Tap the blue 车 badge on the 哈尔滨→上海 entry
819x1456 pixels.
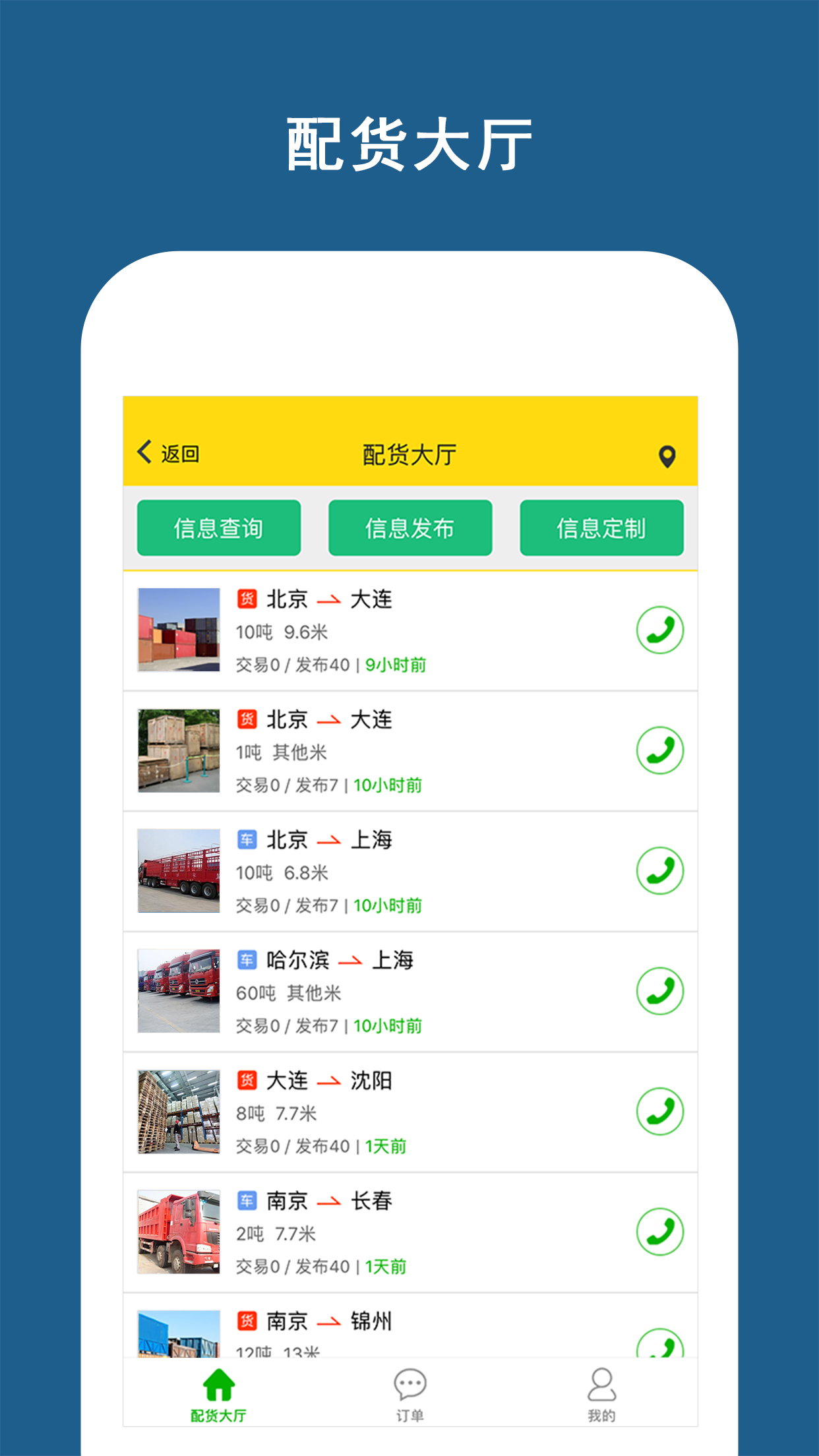247,960
